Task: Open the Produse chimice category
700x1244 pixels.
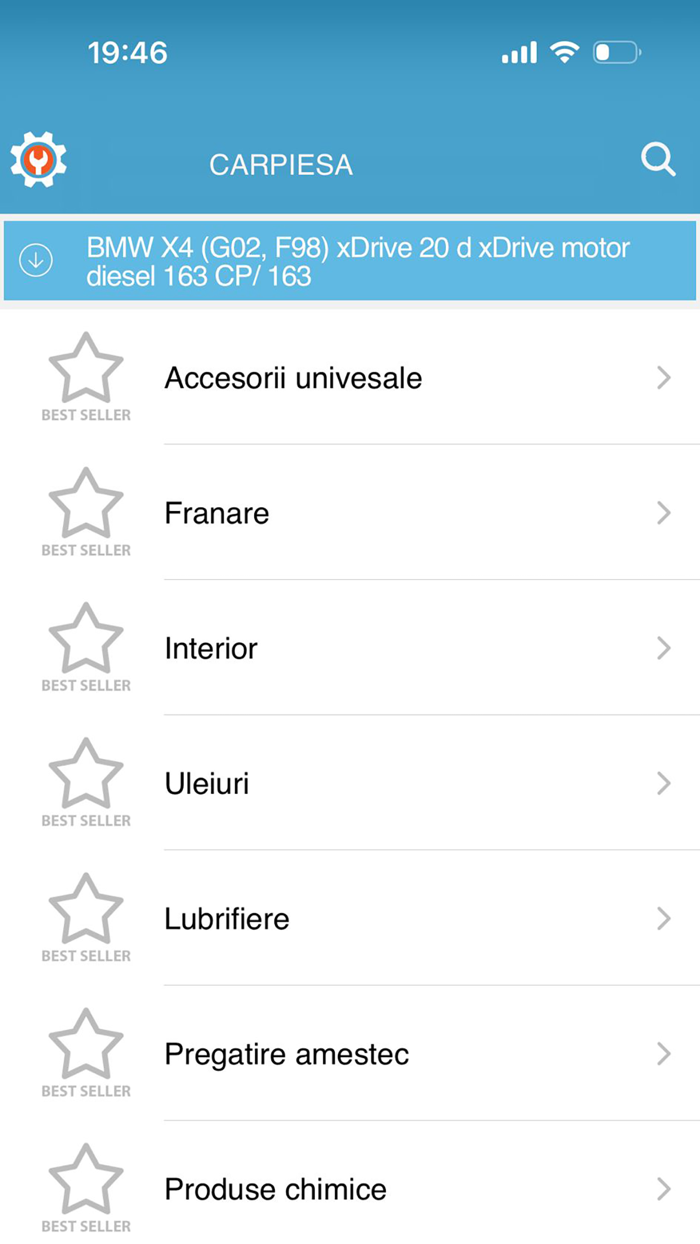Action: coord(275,1188)
